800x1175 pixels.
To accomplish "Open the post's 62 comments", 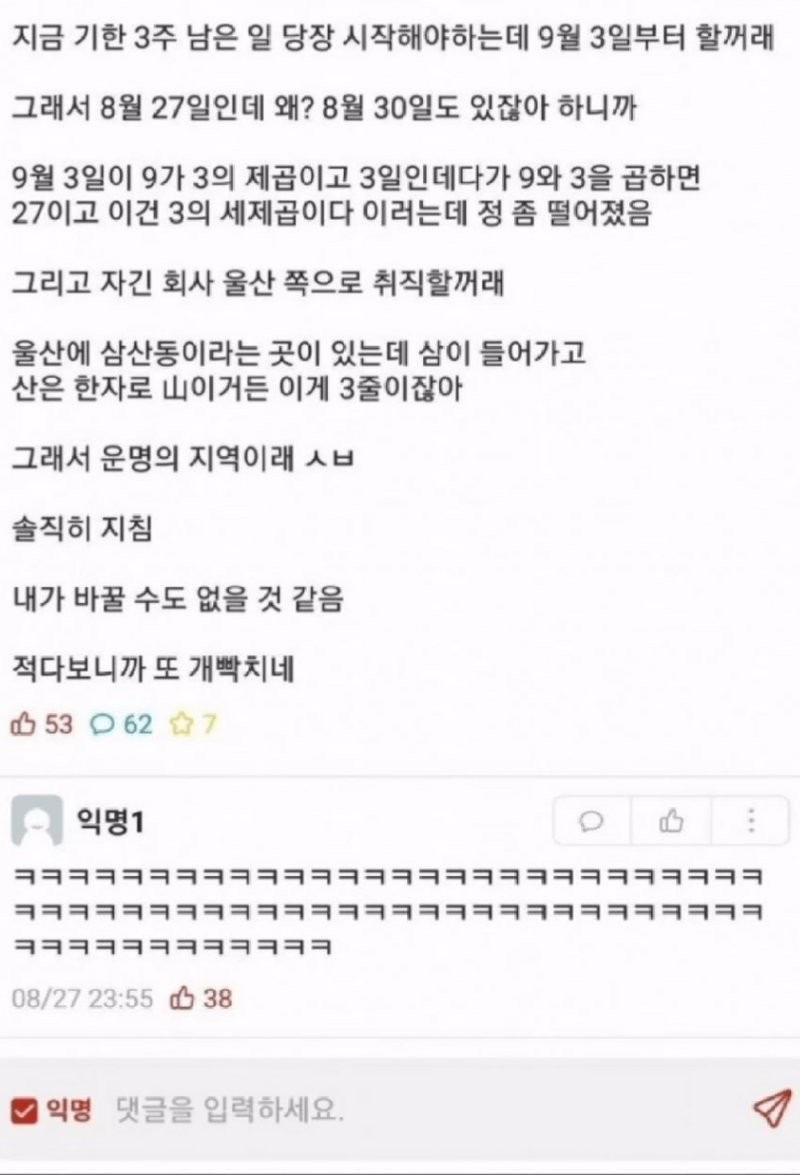I will (104, 724).
